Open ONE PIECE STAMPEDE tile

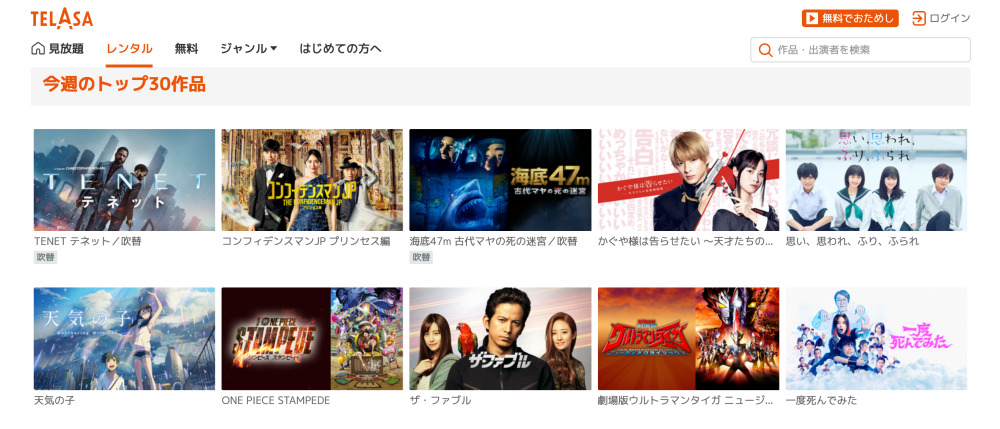point(312,339)
